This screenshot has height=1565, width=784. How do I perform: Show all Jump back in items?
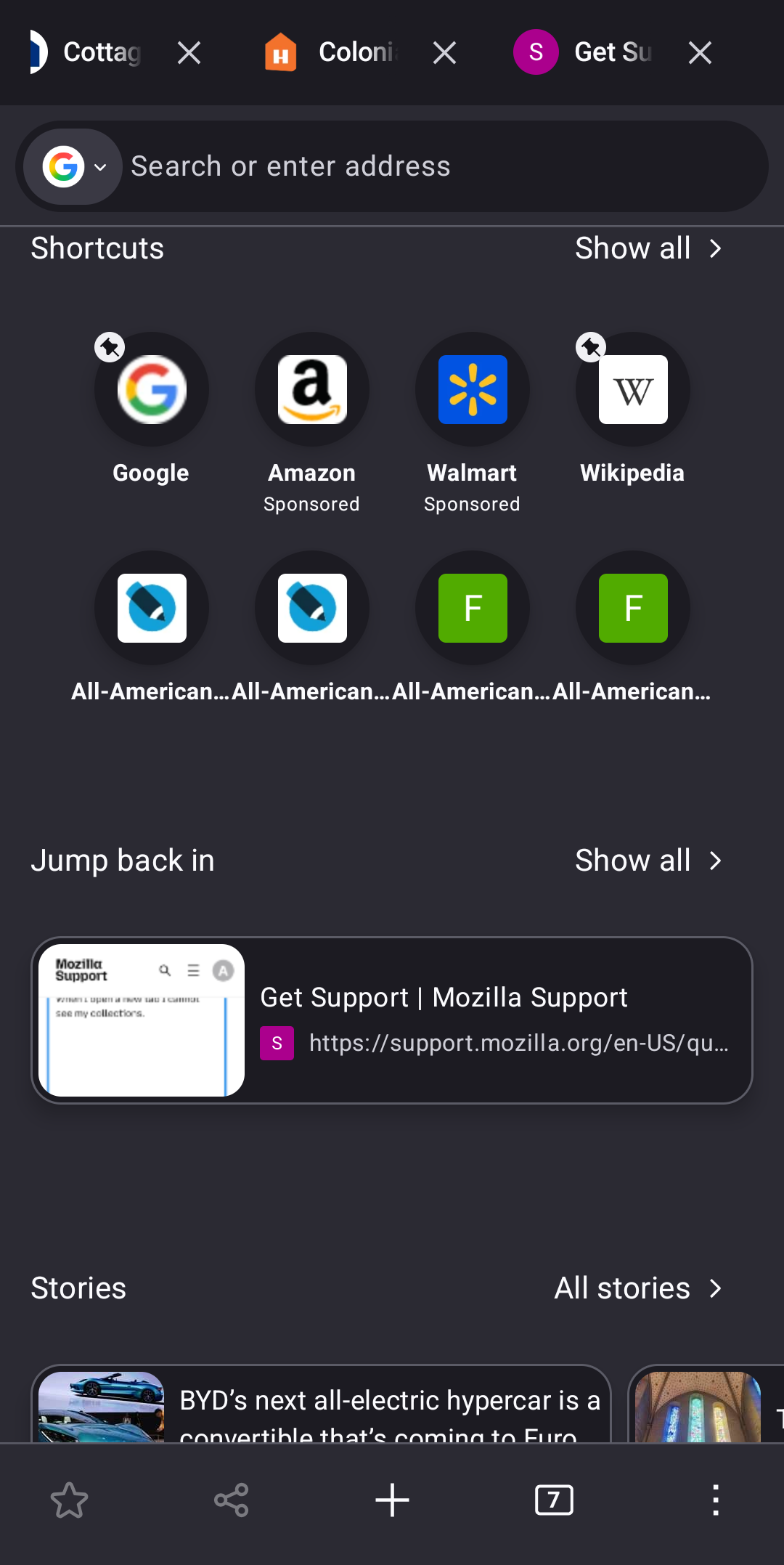point(648,861)
